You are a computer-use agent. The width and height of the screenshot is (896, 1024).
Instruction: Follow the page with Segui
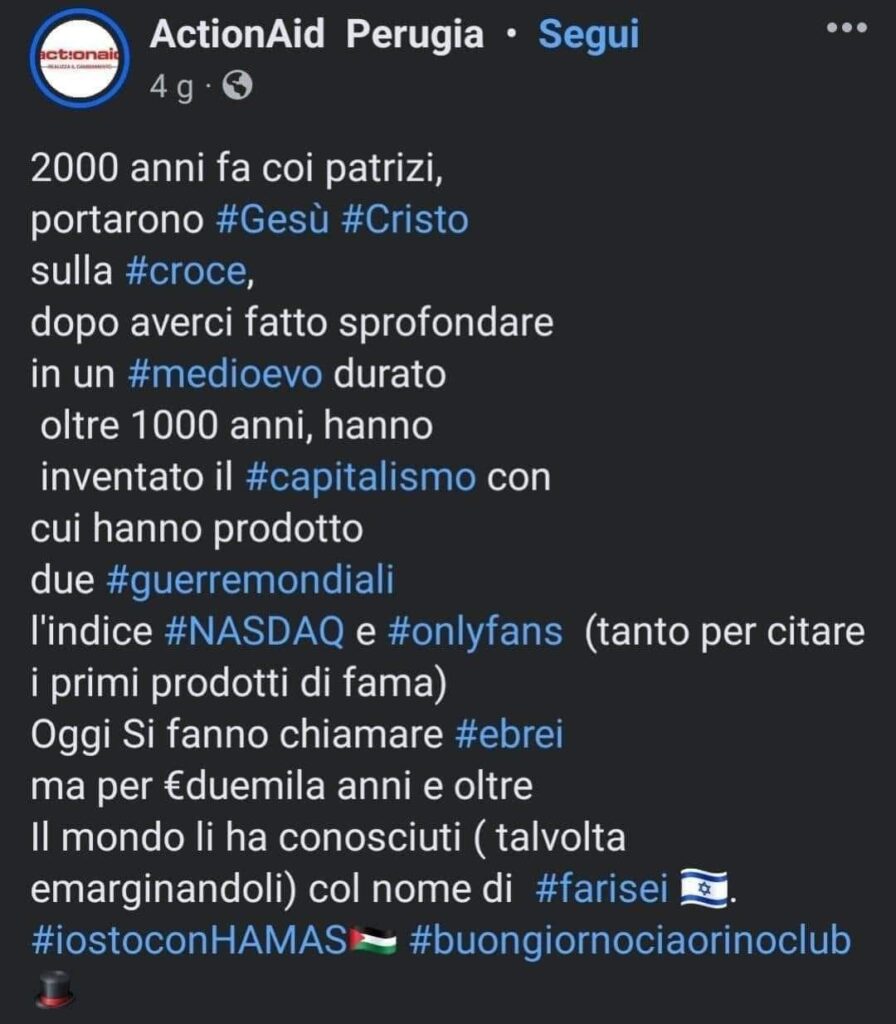(x=588, y=35)
